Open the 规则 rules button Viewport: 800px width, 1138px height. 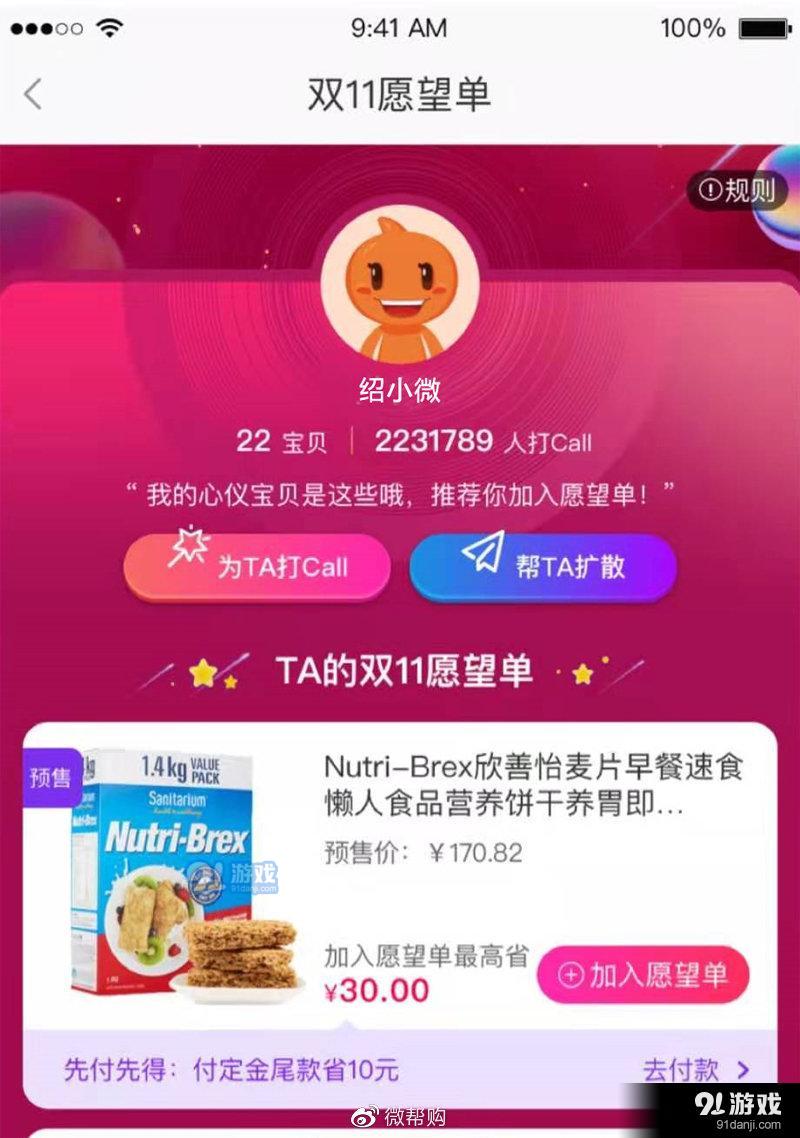click(737, 191)
